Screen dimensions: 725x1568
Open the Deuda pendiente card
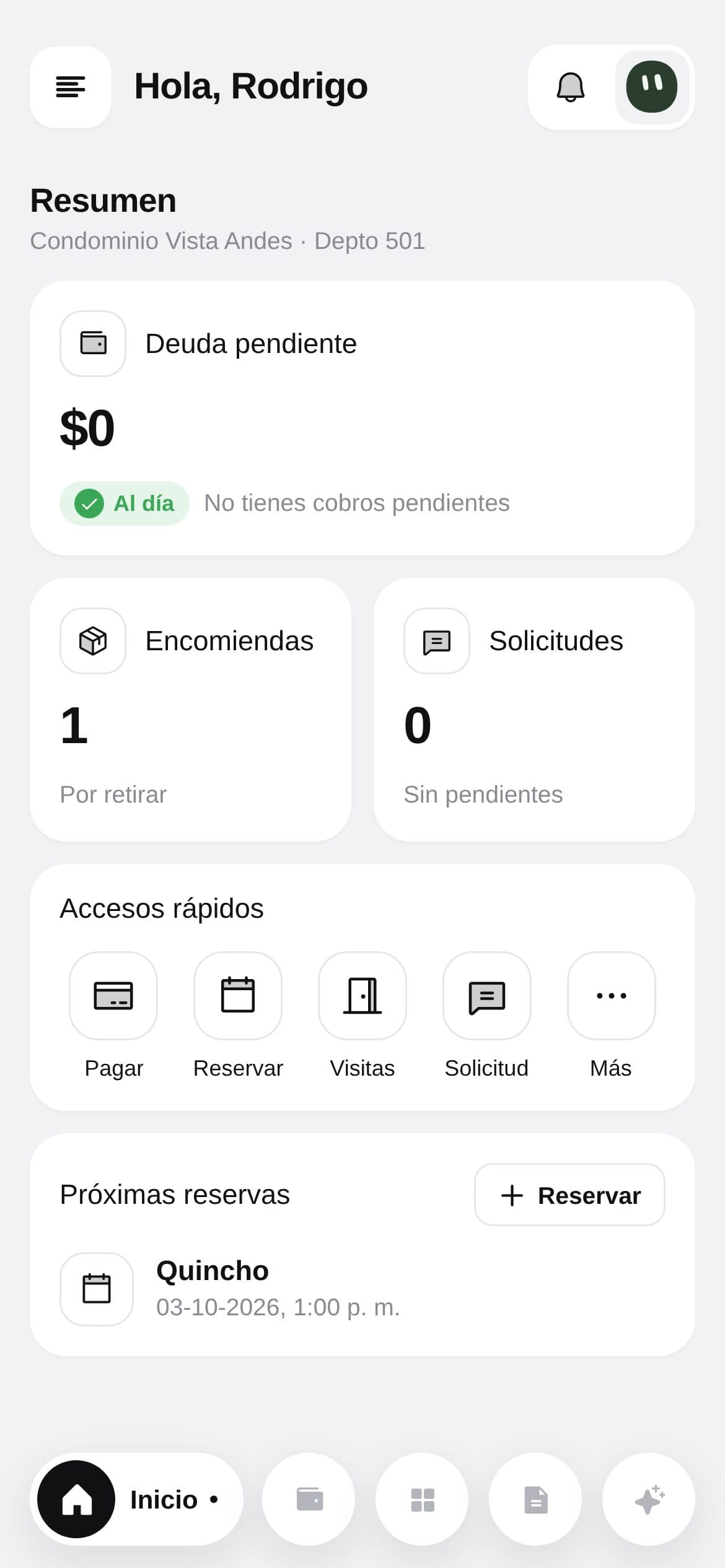click(x=362, y=418)
